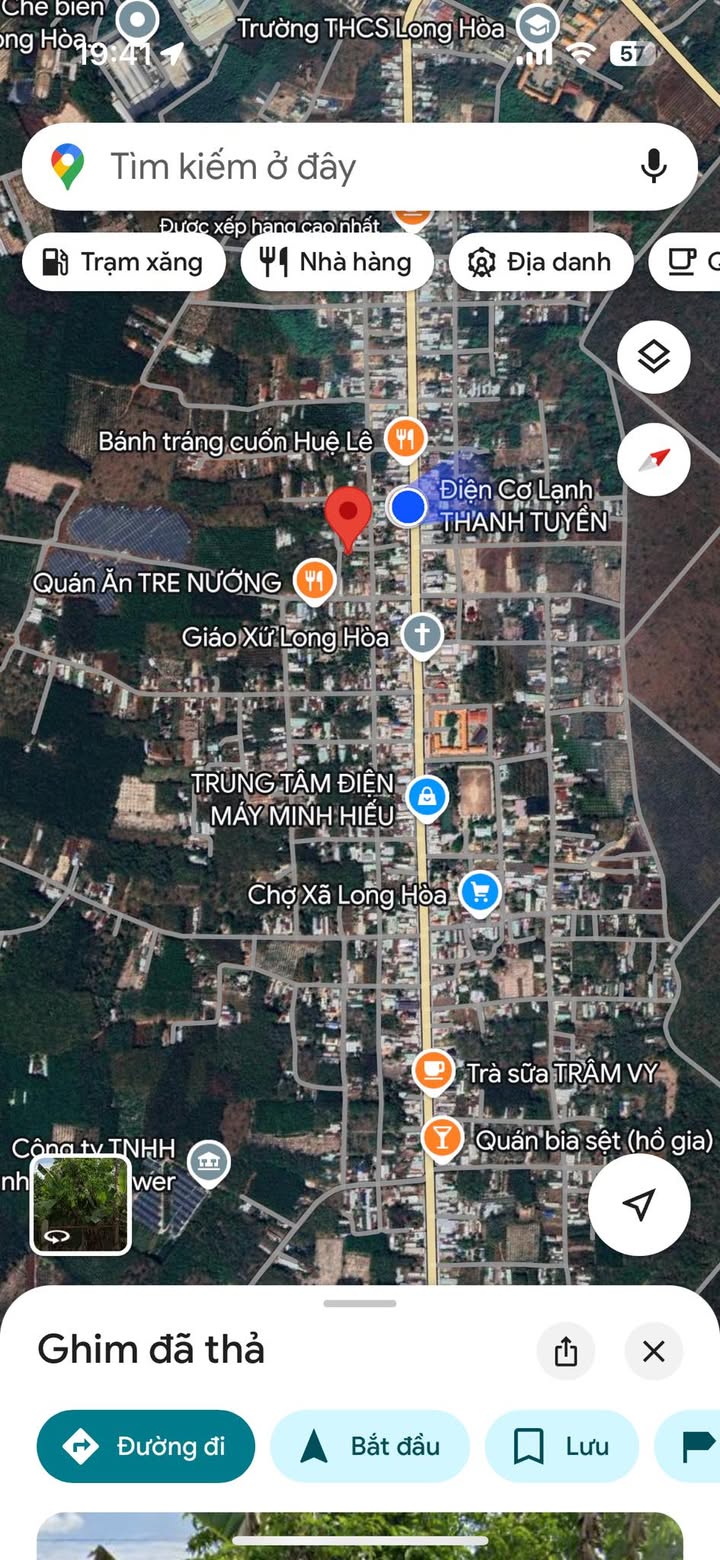Image resolution: width=720 pixels, height=1560 pixels.
Task: Open the Quán Ăn TRE NƯỚNG restaurant marker
Action: [x=315, y=580]
